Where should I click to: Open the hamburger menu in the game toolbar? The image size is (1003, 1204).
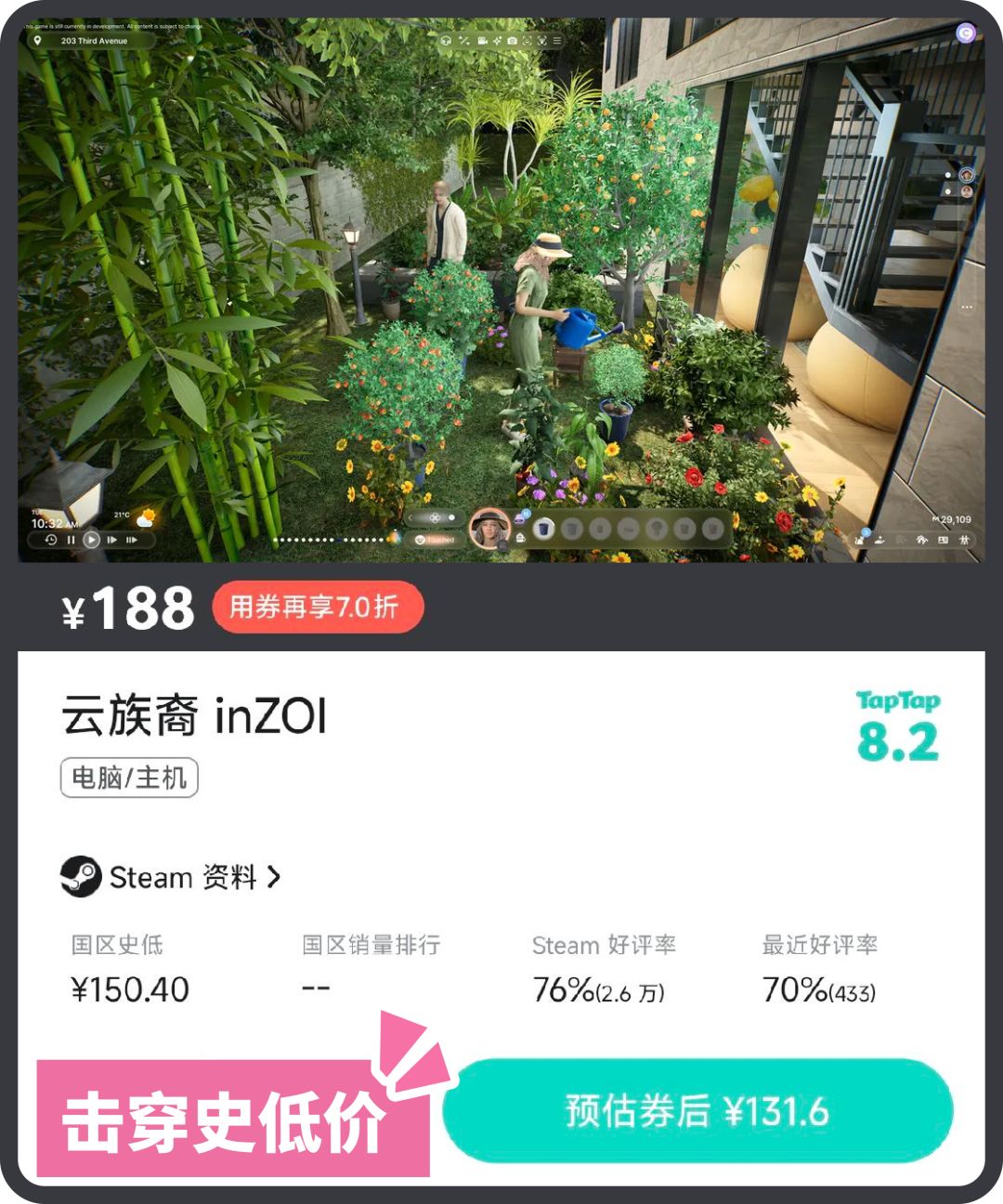(556, 42)
